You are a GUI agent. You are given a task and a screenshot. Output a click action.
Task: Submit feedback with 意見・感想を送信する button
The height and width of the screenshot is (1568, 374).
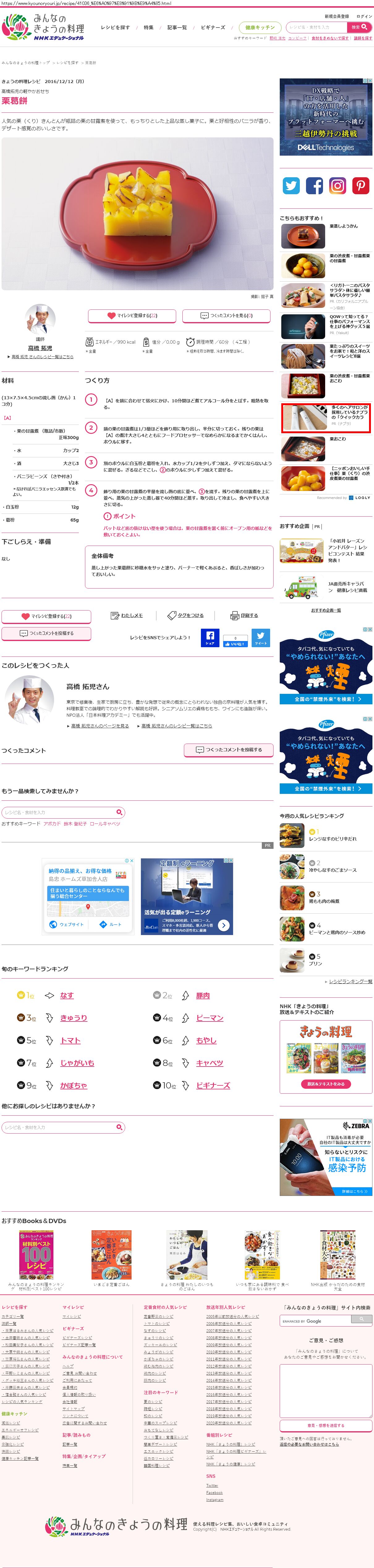pos(326,1425)
